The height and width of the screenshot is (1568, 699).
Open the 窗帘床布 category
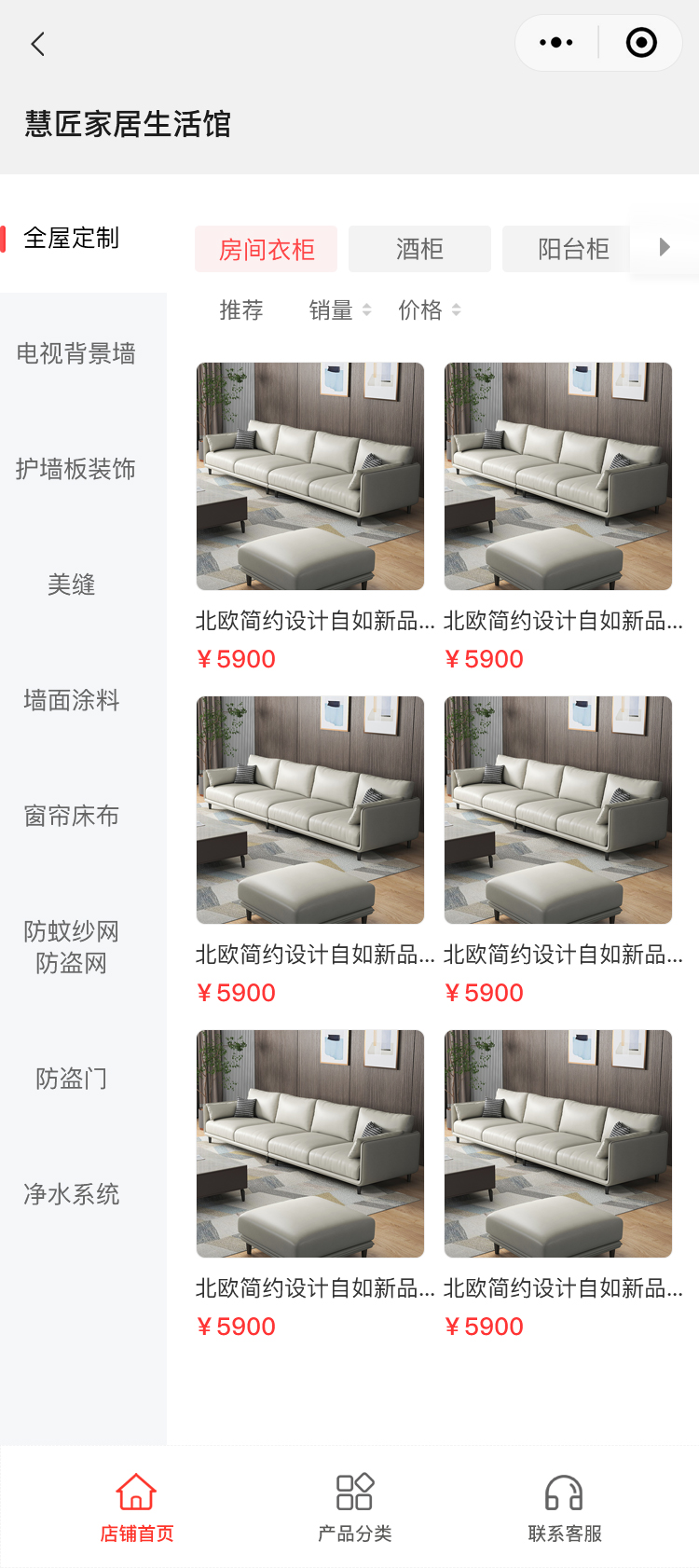(x=72, y=816)
